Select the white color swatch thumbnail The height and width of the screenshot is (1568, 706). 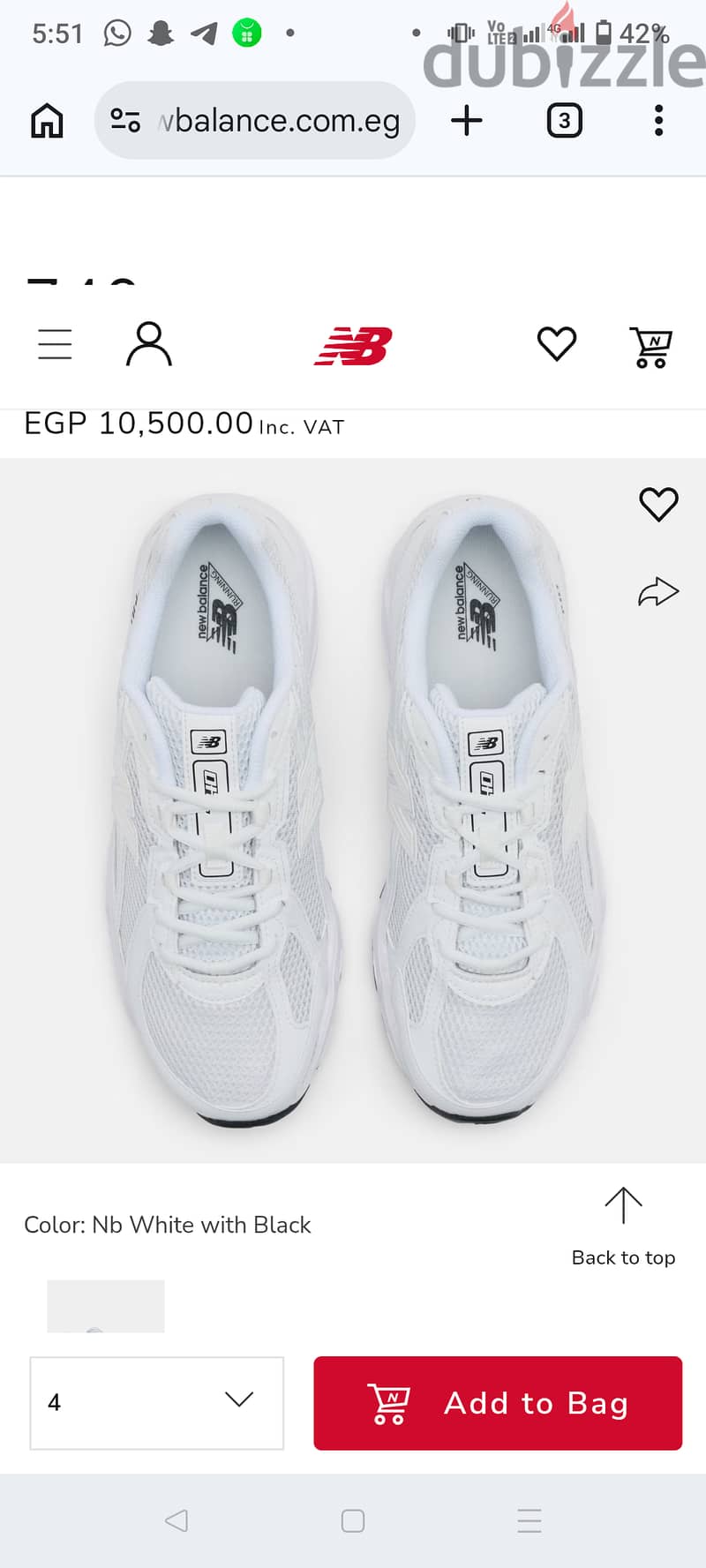pyautogui.click(x=106, y=1306)
